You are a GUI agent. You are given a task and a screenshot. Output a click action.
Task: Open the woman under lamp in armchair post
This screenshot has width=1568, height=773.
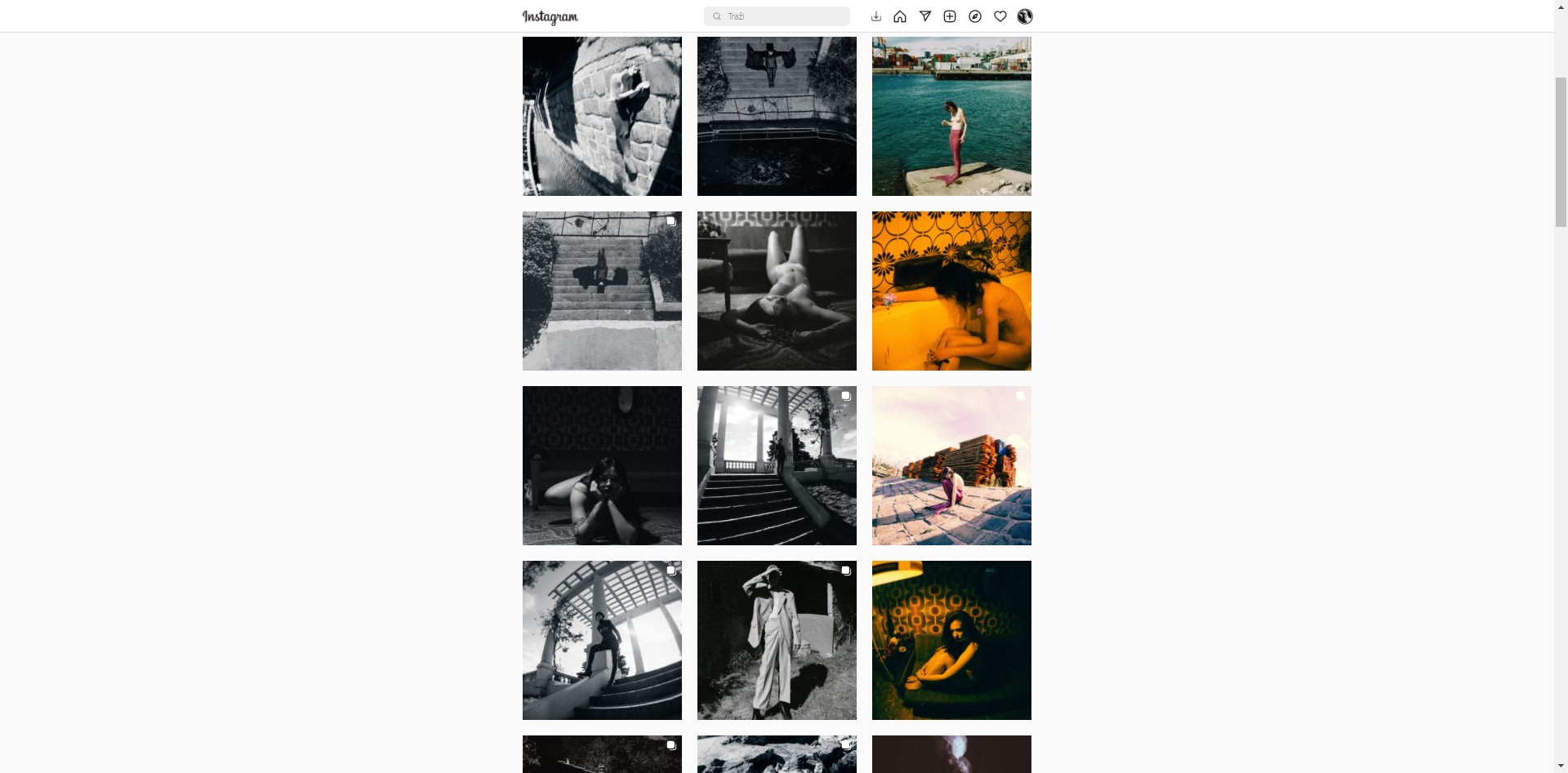point(951,640)
